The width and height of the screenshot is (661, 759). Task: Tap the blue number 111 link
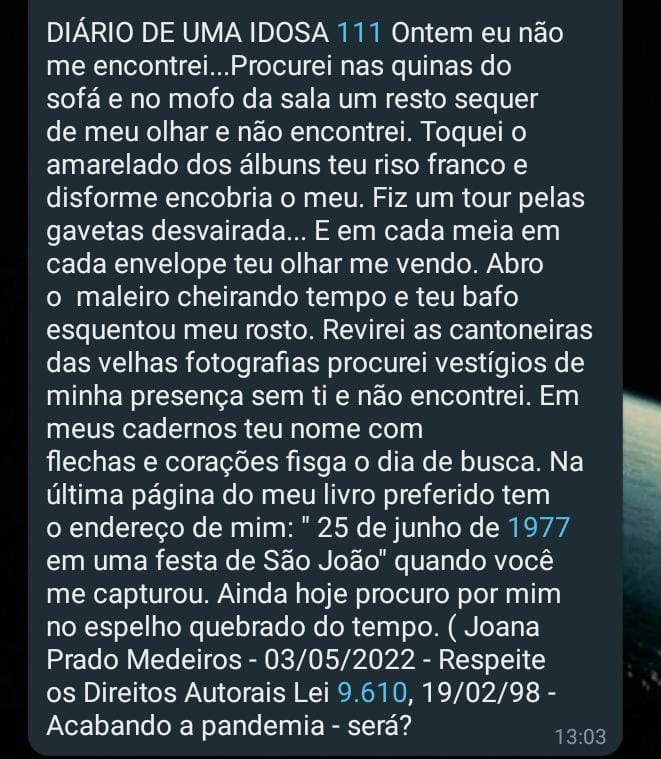360,33
